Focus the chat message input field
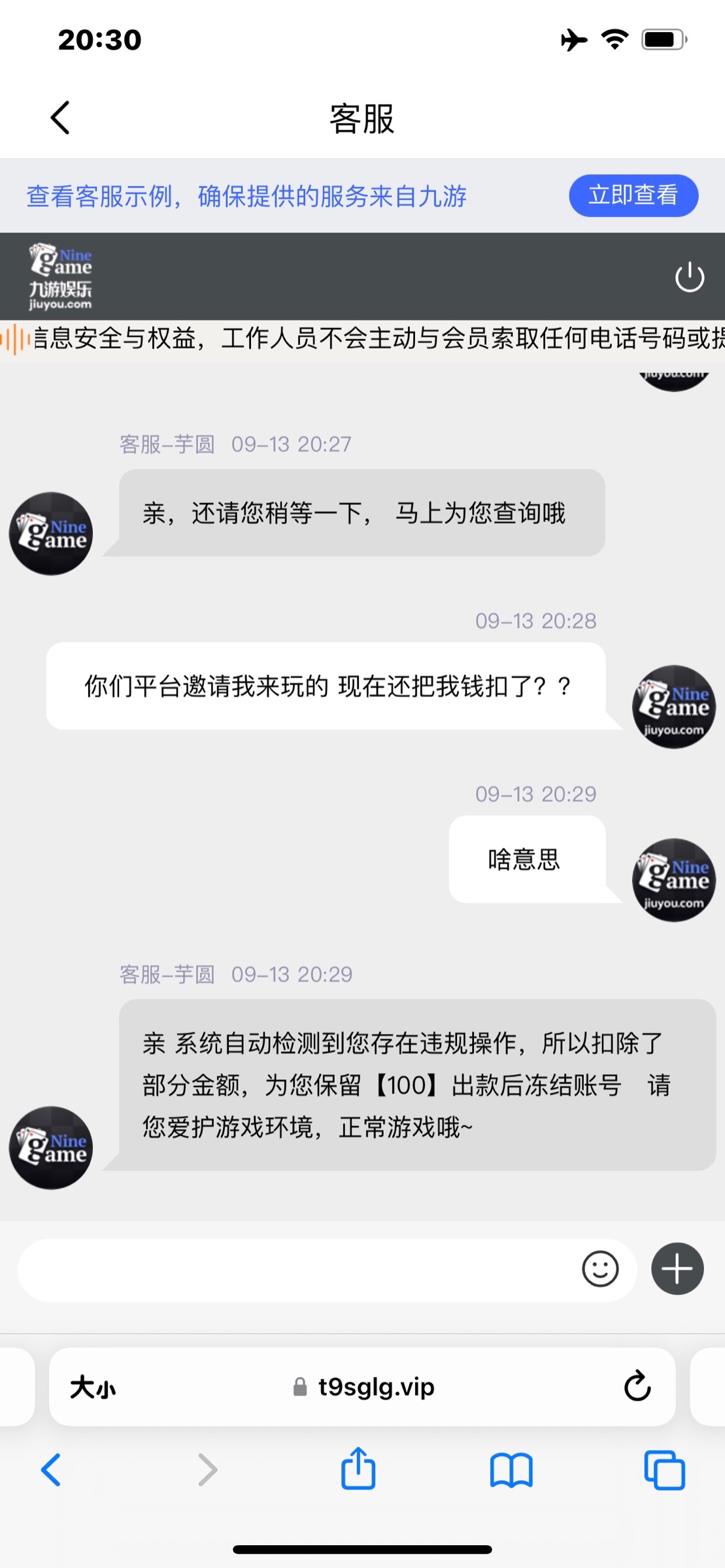This screenshot has height=1568, width=725. 294,1269
